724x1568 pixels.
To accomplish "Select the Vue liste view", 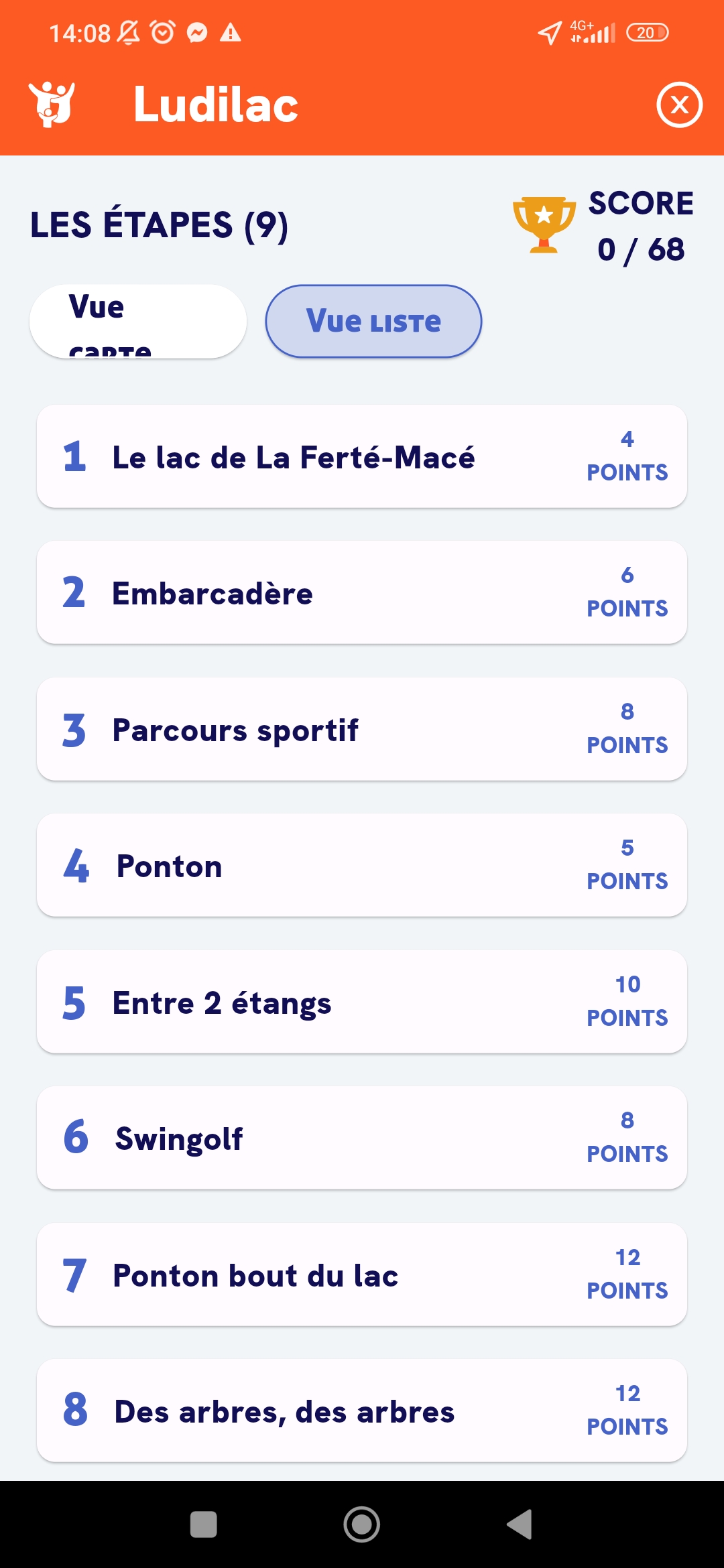I will [373, 322].
